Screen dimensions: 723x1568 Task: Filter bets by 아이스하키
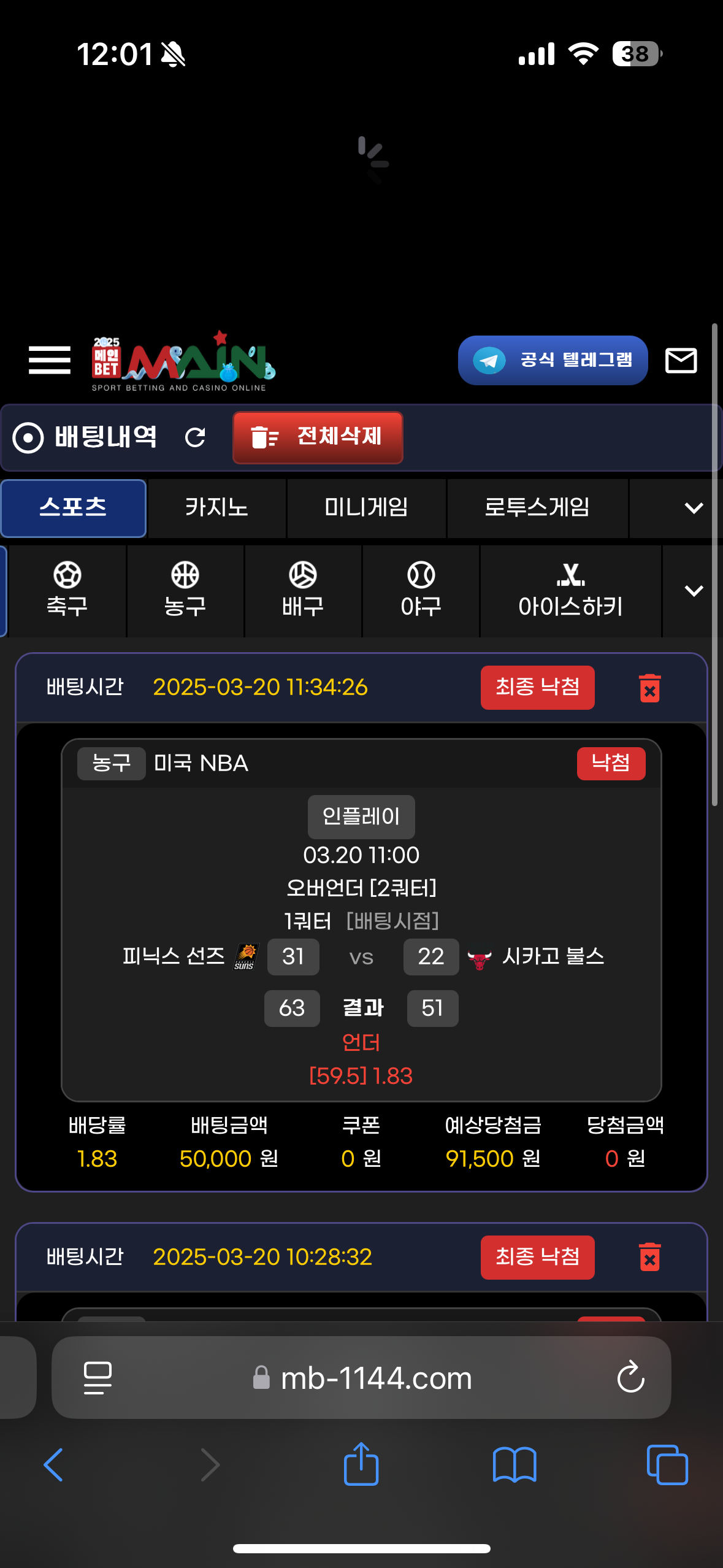[570, 590]
